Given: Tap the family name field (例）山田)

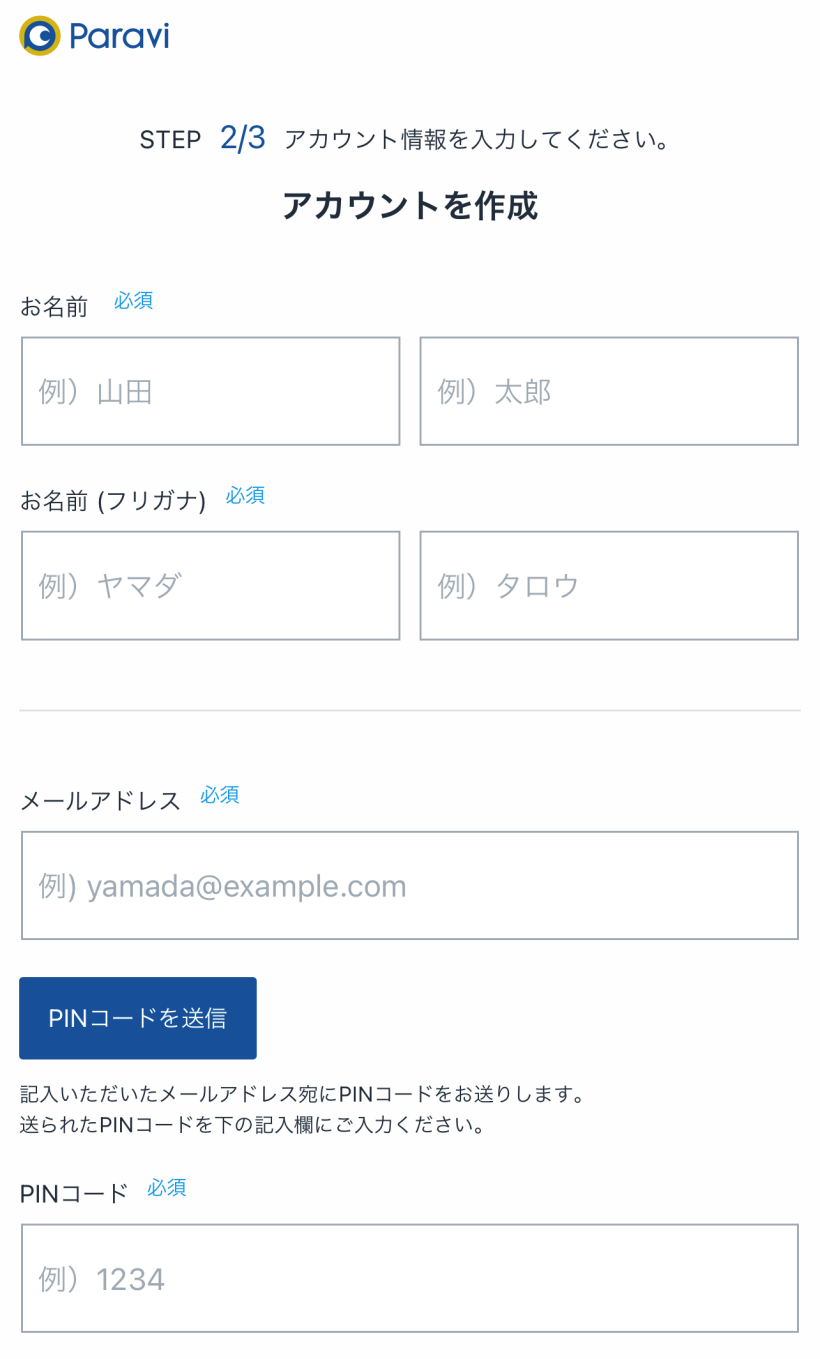Looking at the screenshot, I should point(210,391).
